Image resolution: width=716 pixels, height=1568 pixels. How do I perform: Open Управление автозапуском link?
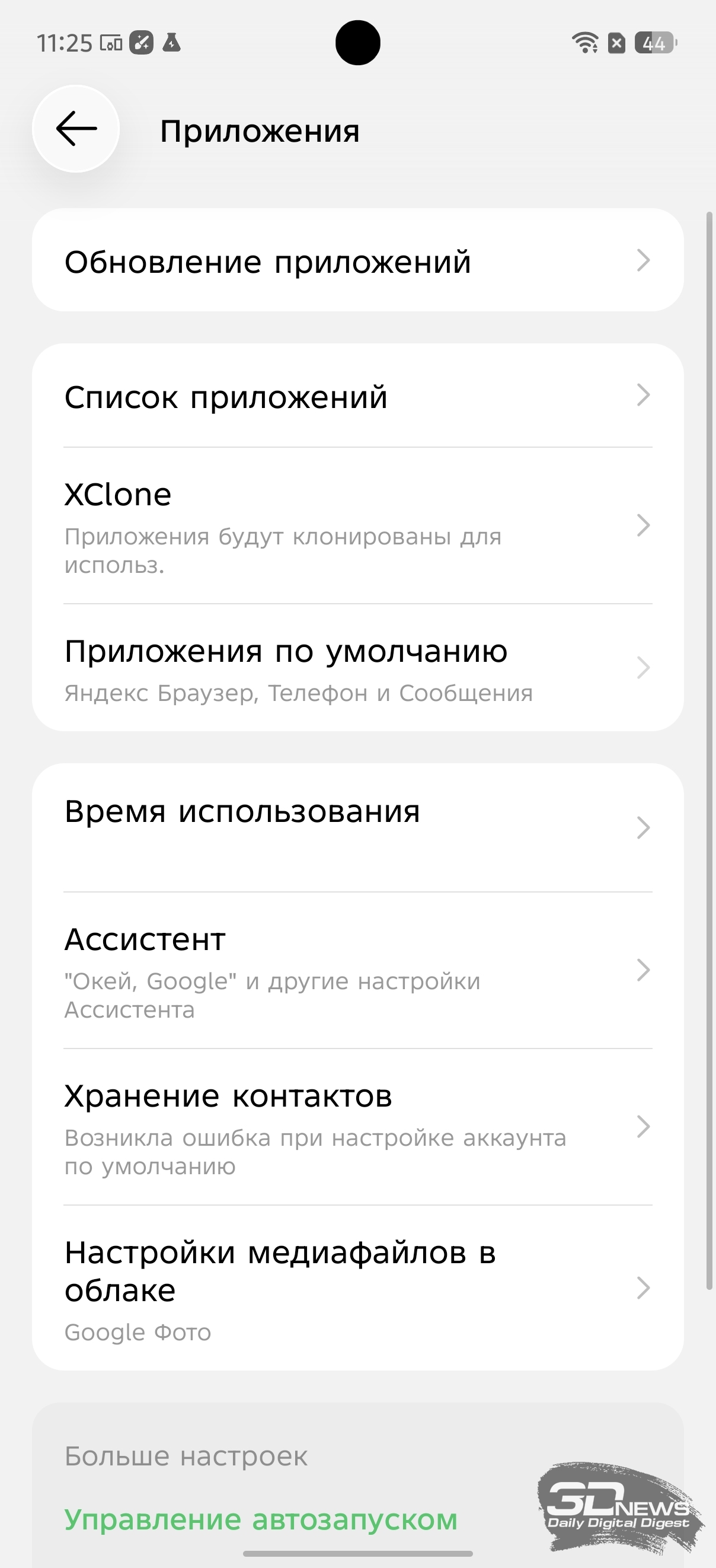click(260, 1520)
